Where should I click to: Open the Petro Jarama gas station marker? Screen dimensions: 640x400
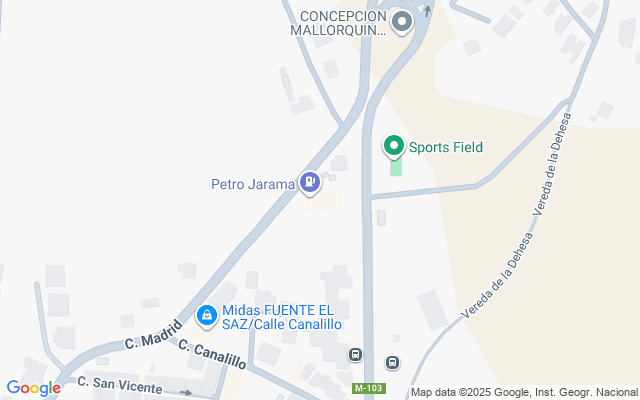coord(310,182)
